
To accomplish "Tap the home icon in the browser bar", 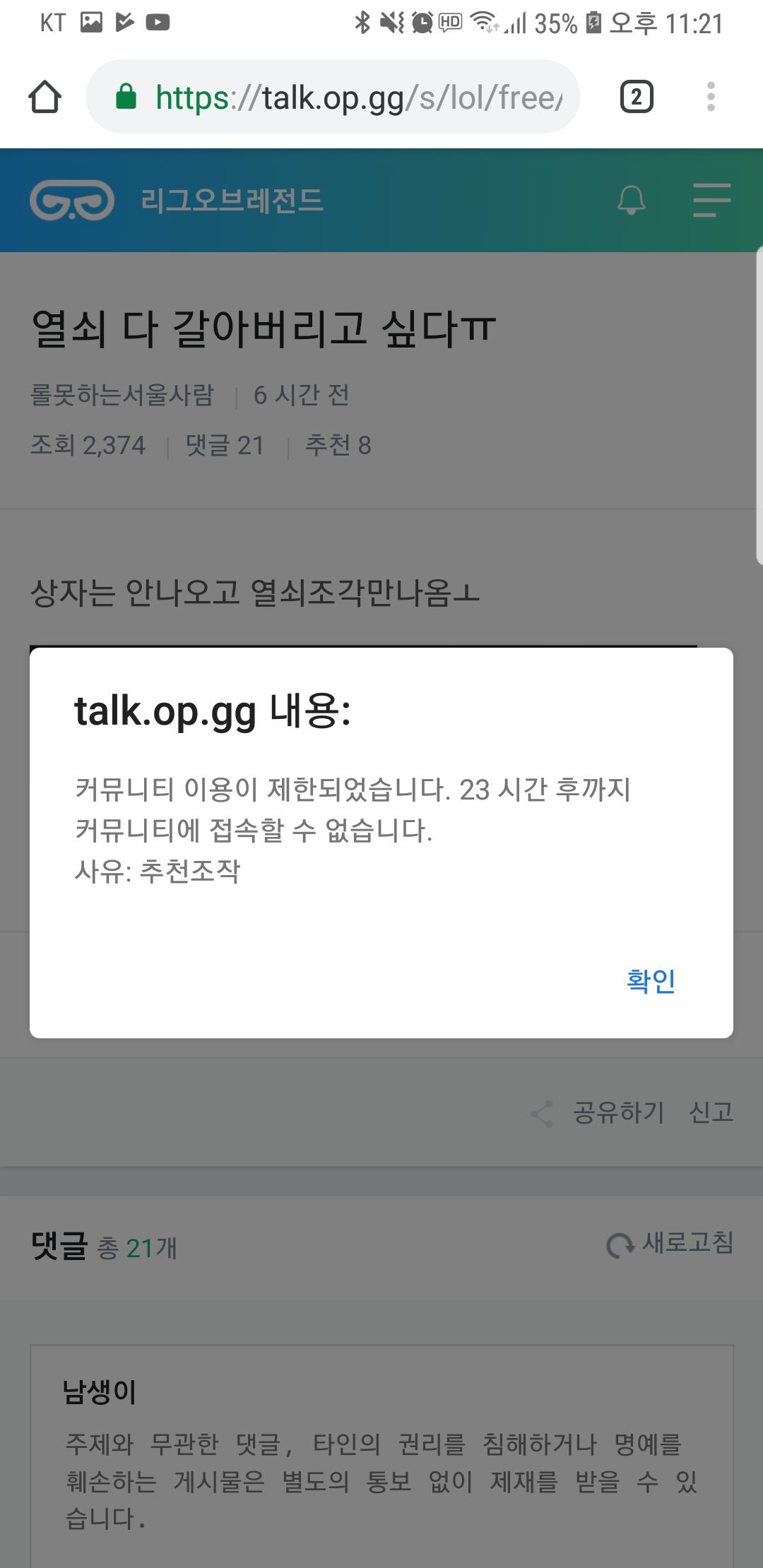I will (x=45, y=97).
